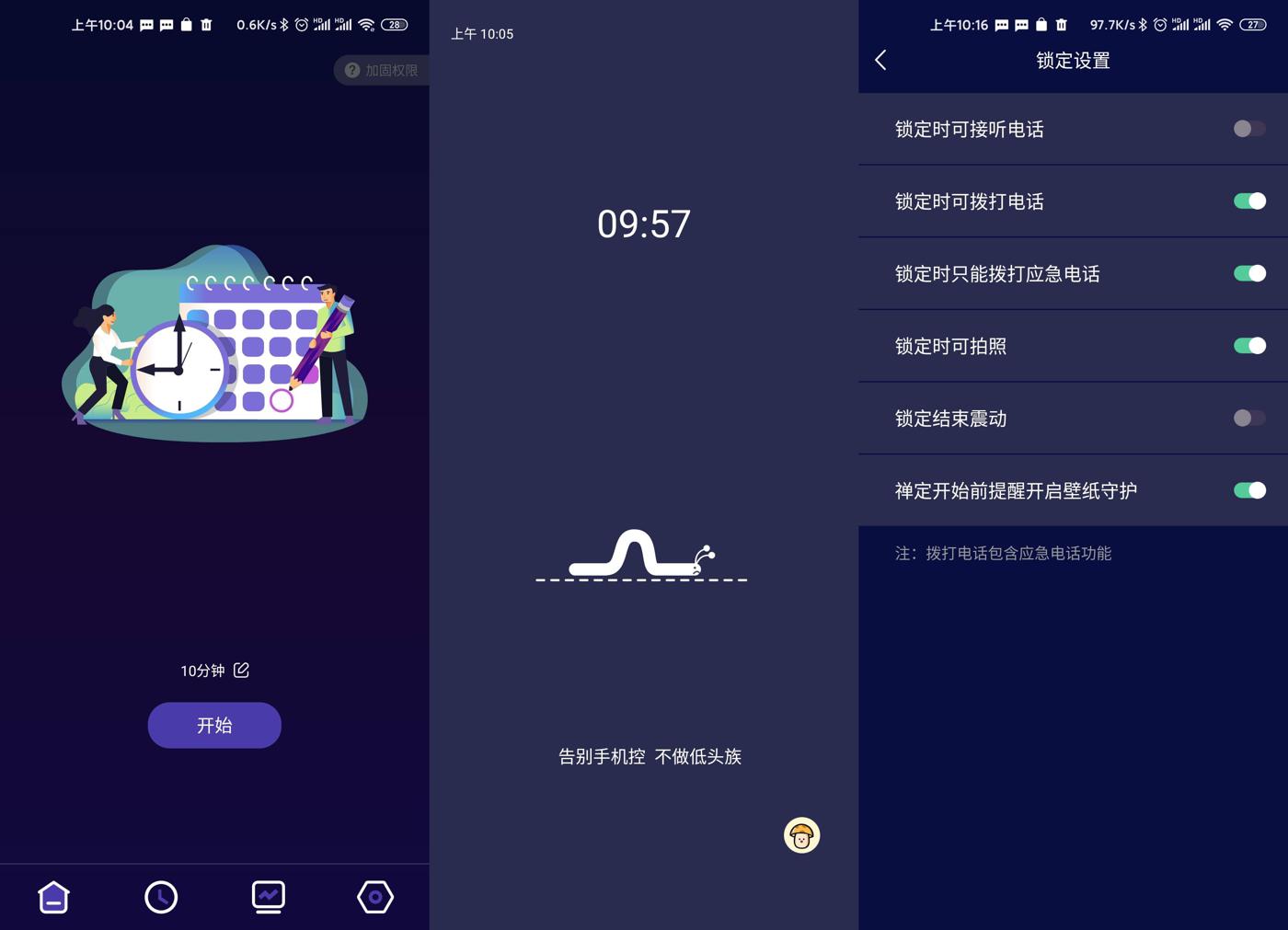1288x930 pixels.
Task: Enable 锁定时可接听电话
Action: tap(1248, 129)
